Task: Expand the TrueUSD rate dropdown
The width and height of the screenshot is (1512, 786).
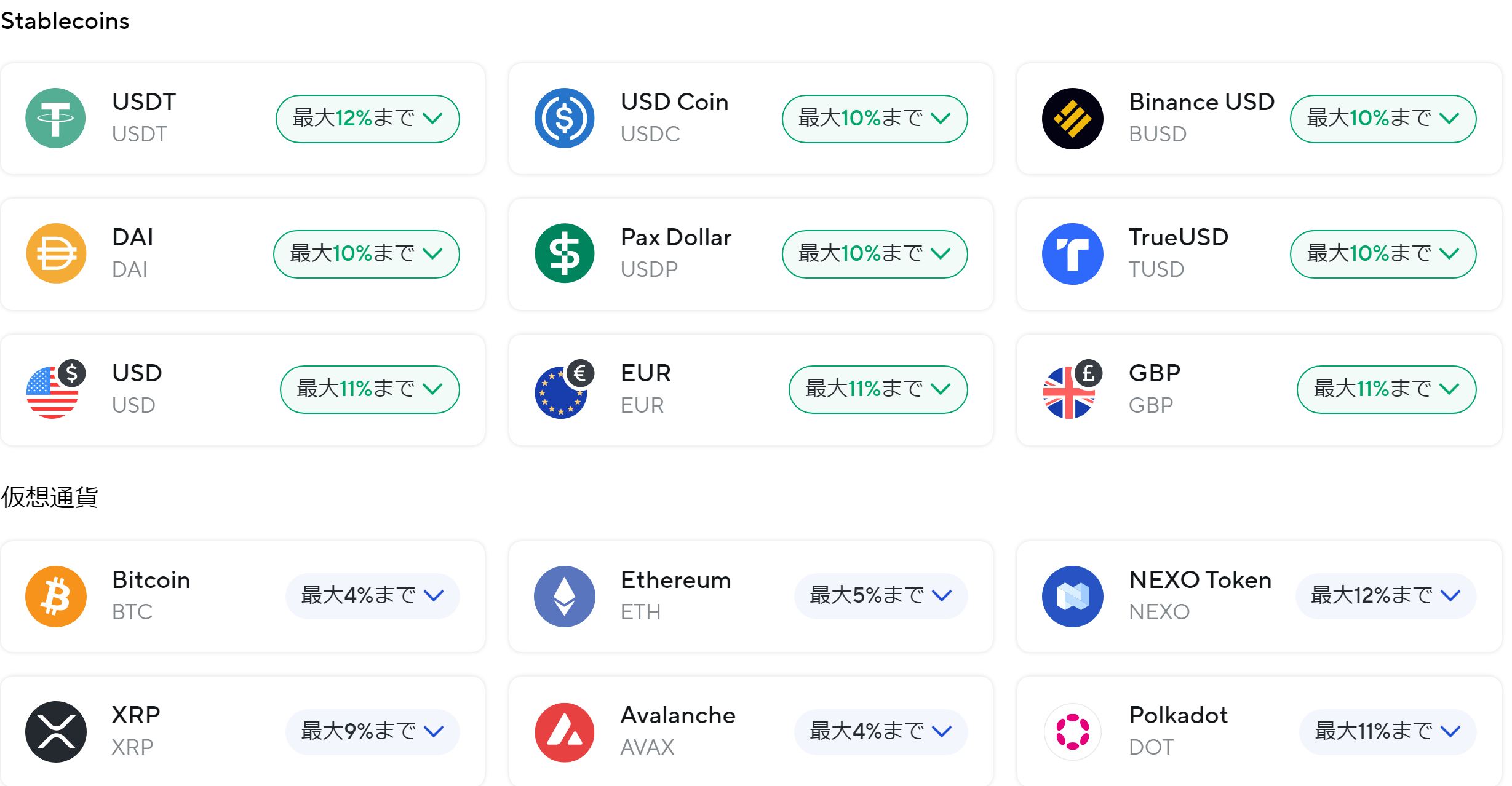Action: [1382, 254]
